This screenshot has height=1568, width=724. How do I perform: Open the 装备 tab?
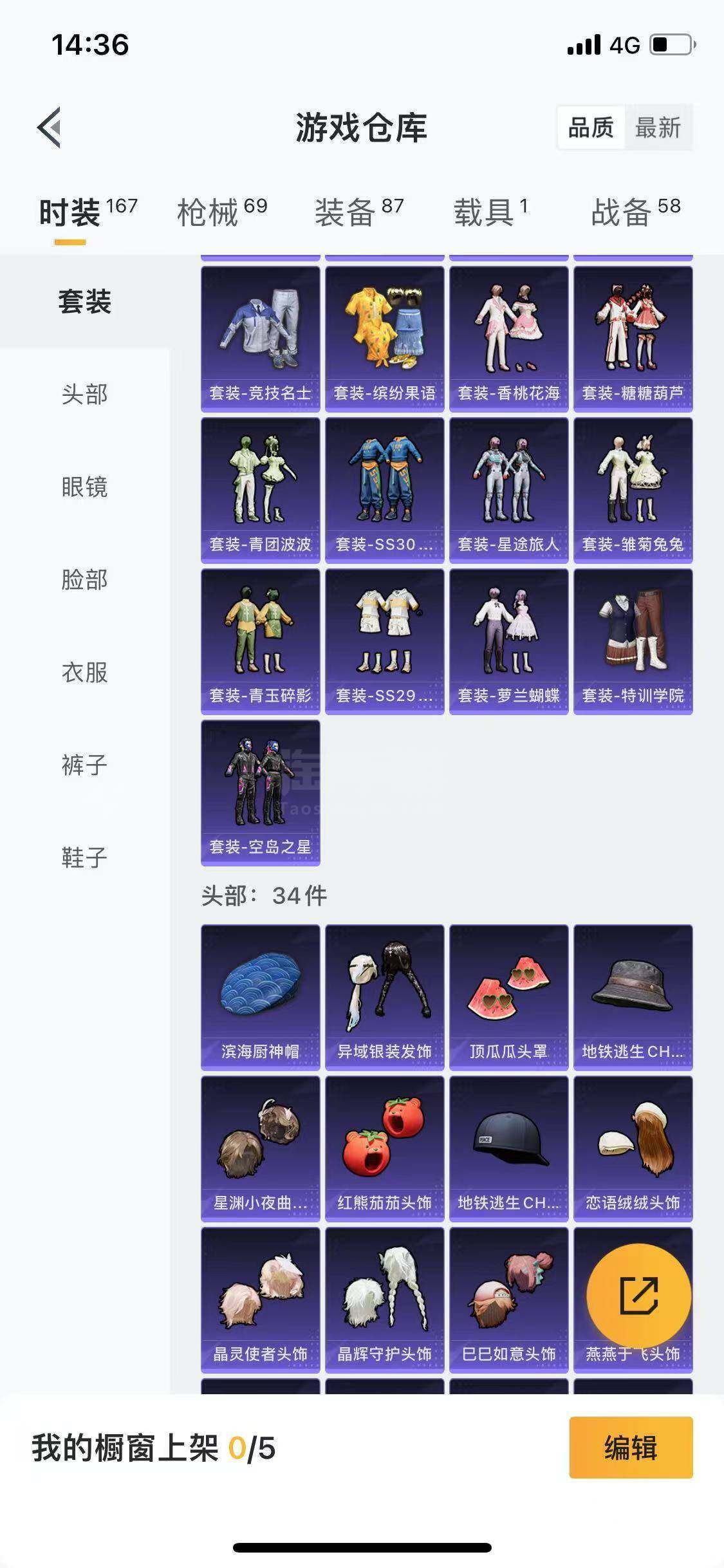pyautogui.click(x=359, y=211)
